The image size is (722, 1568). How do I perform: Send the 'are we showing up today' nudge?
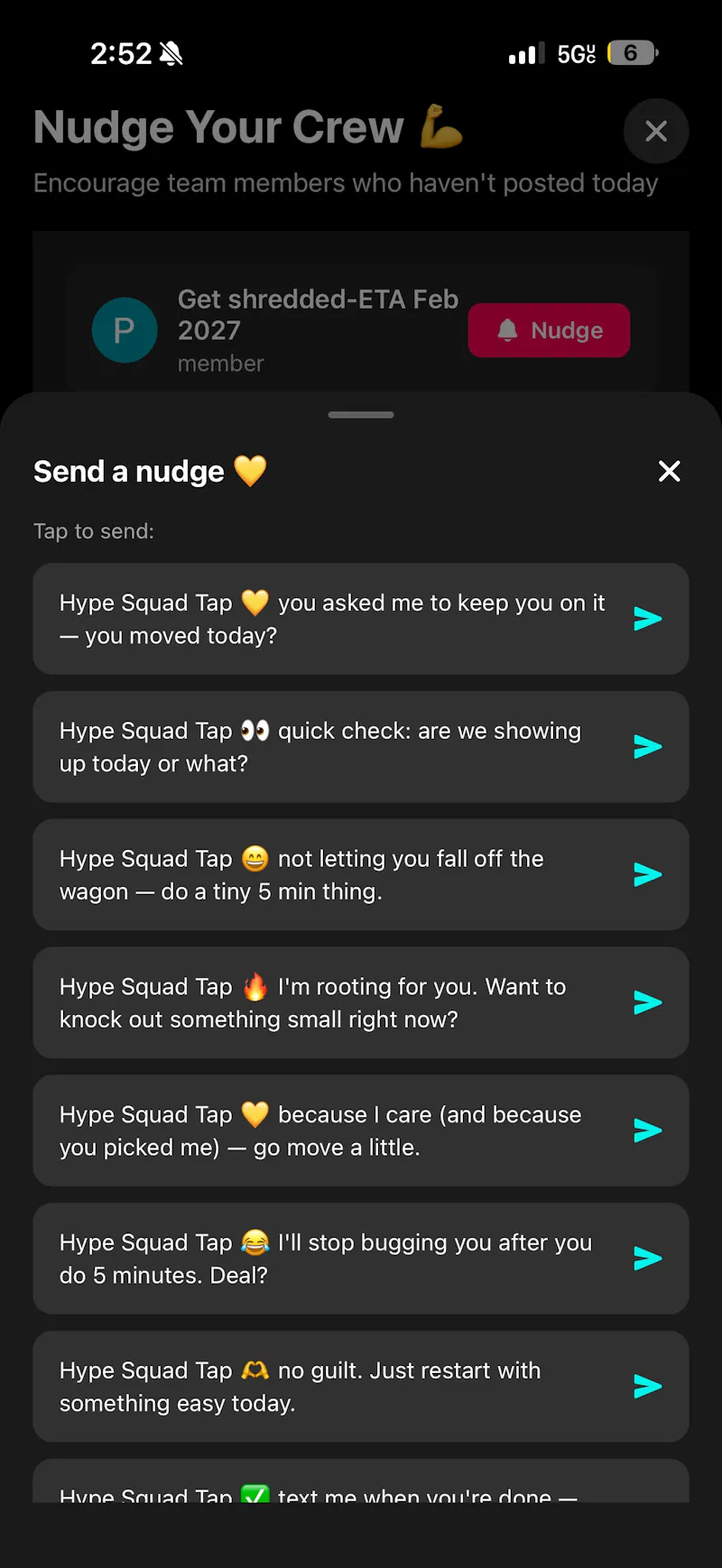[361, 747]
